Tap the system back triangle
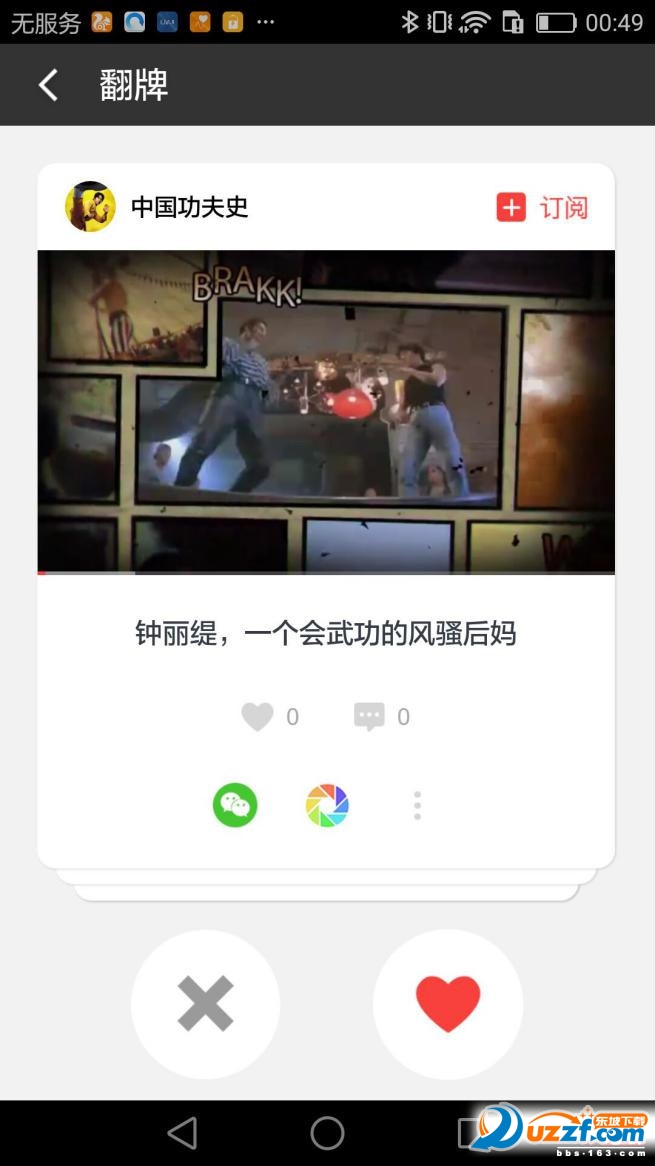 point(182,1133)
